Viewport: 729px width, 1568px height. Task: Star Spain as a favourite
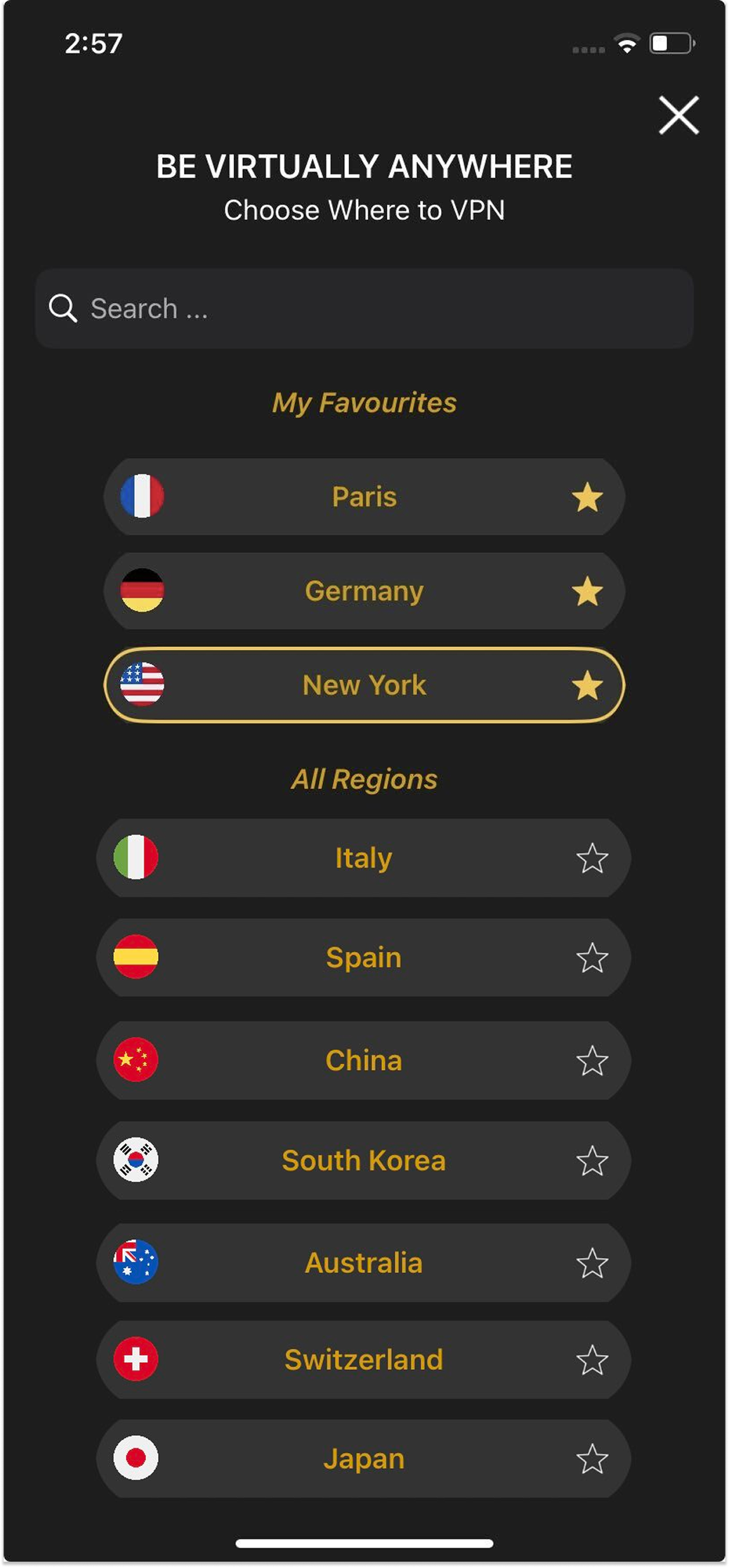pyautogui.click(x=592, y=958)
